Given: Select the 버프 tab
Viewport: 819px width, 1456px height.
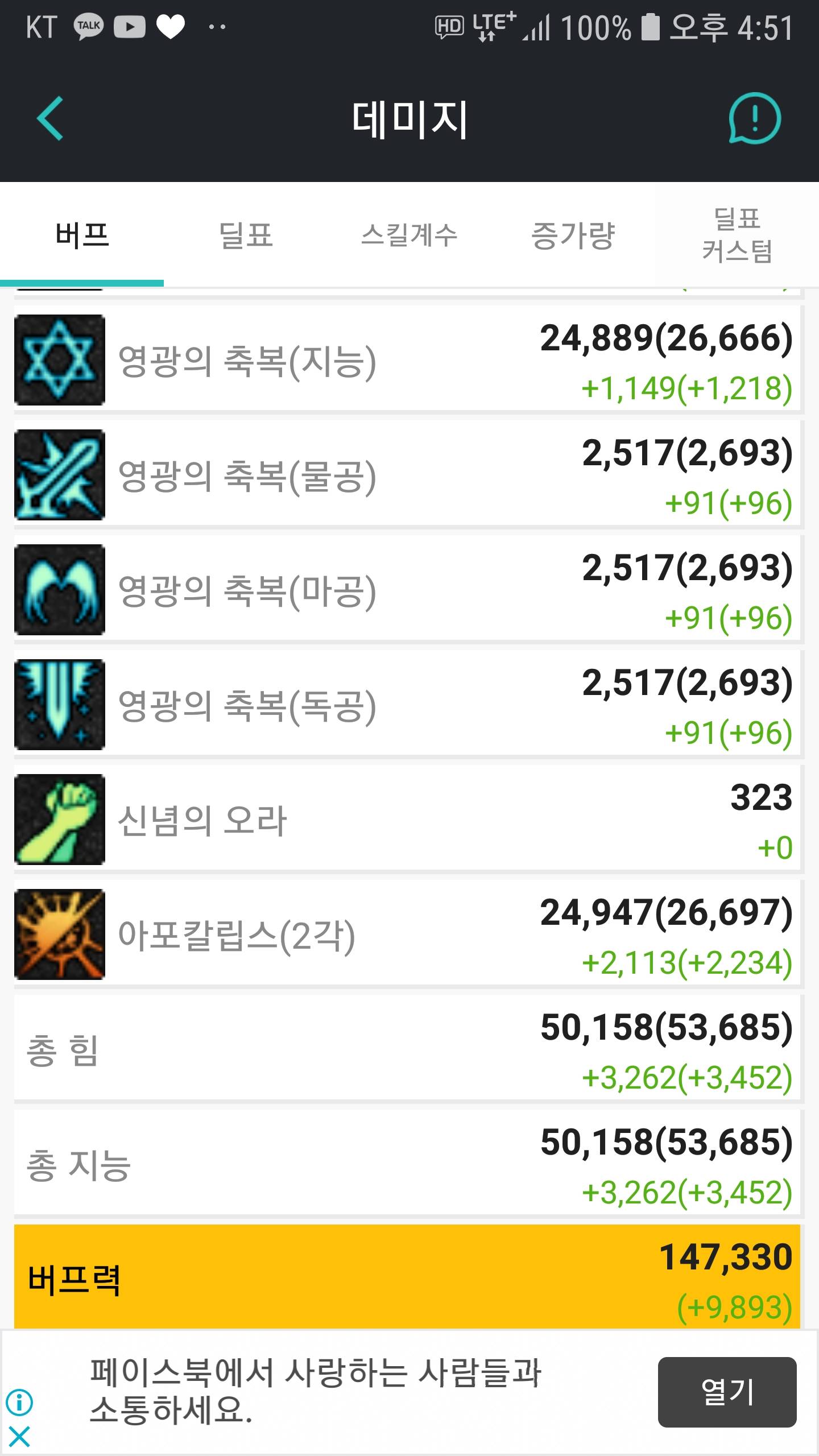Looking at the screenshot, I should (82, 235).
